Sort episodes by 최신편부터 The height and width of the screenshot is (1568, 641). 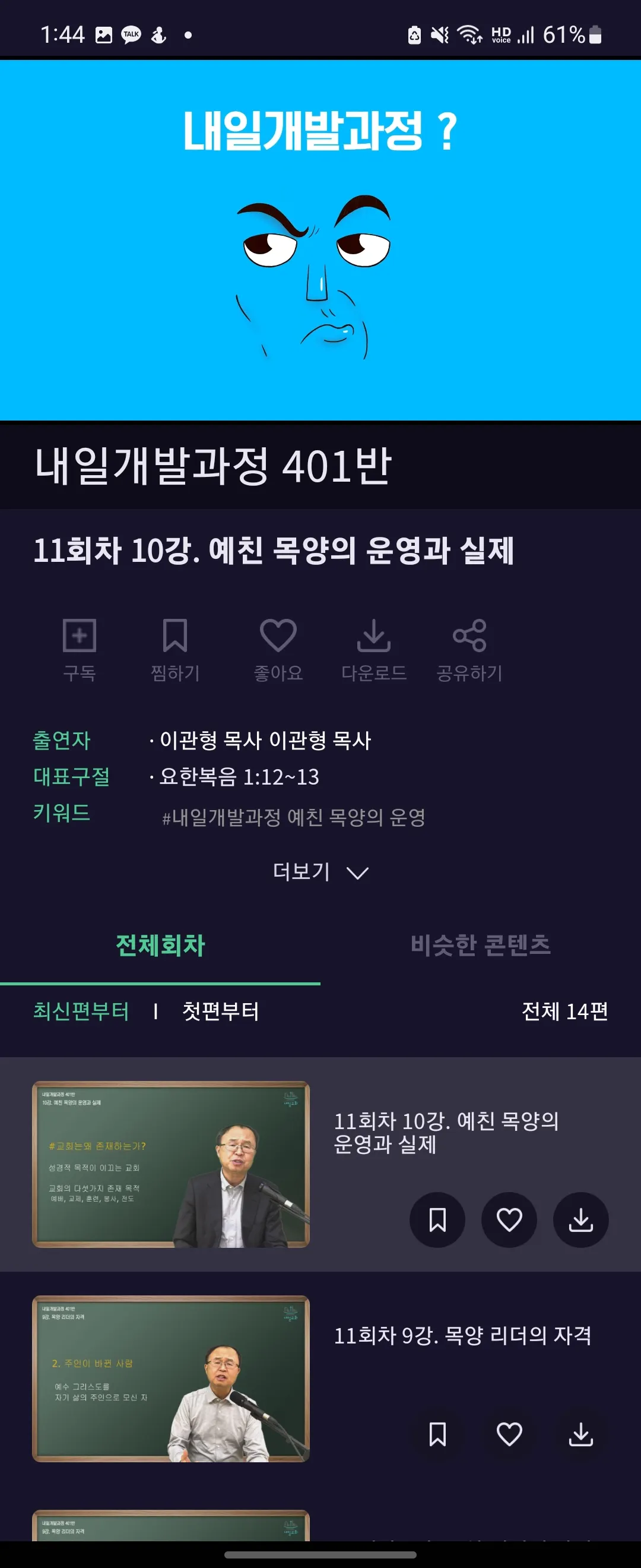coord(81,1011)
